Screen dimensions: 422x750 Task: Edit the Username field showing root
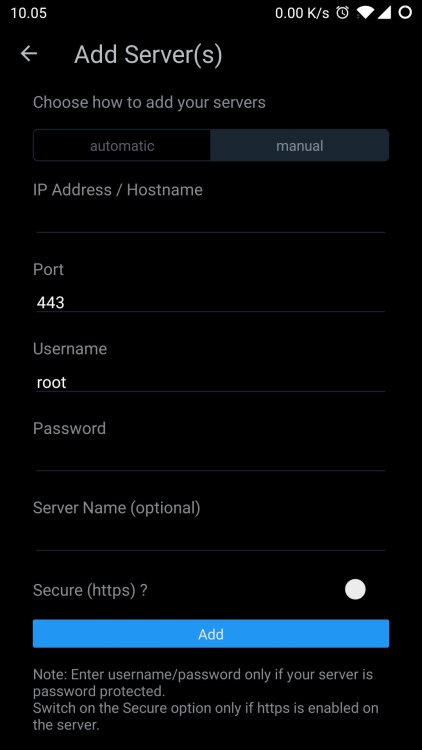211,381
